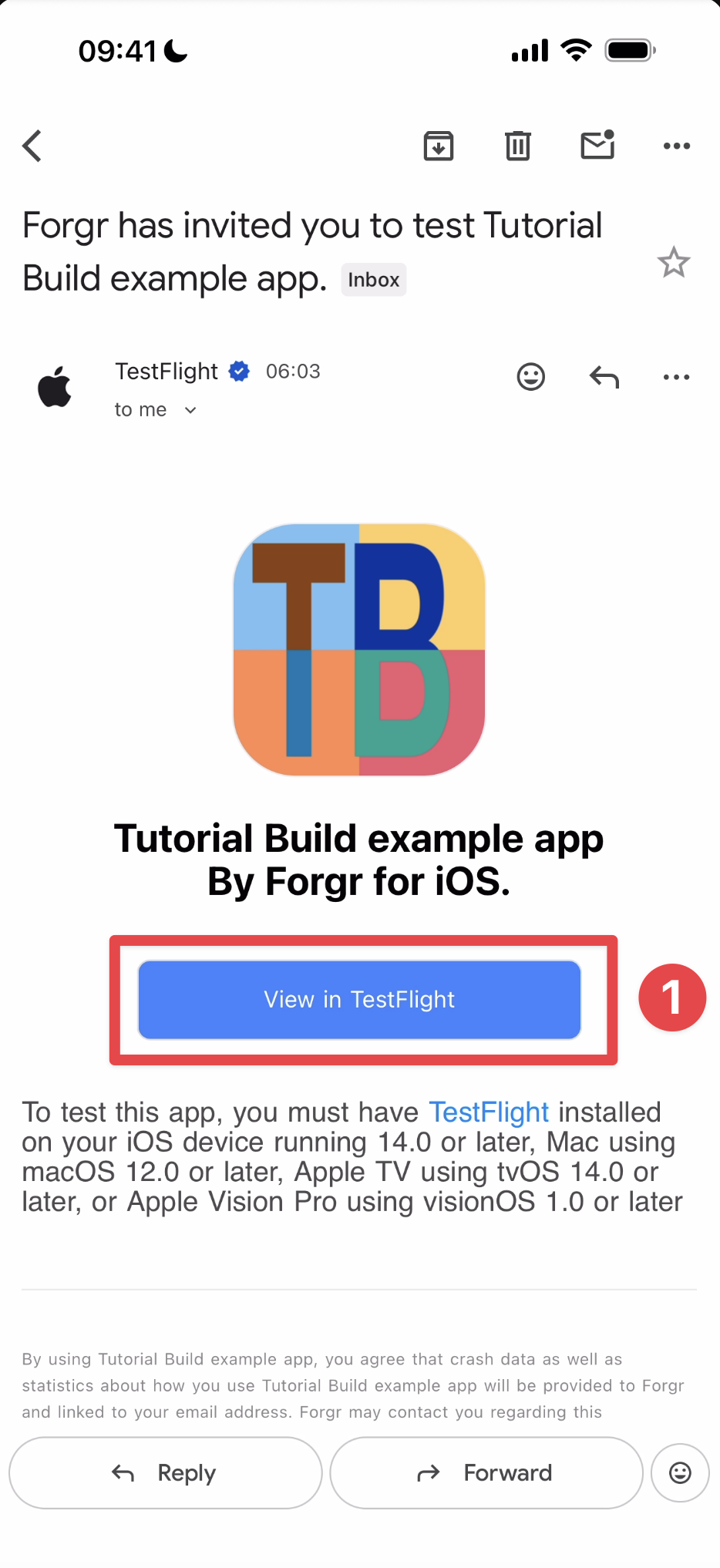Open the top overflow menu

[x=676, y=146]
